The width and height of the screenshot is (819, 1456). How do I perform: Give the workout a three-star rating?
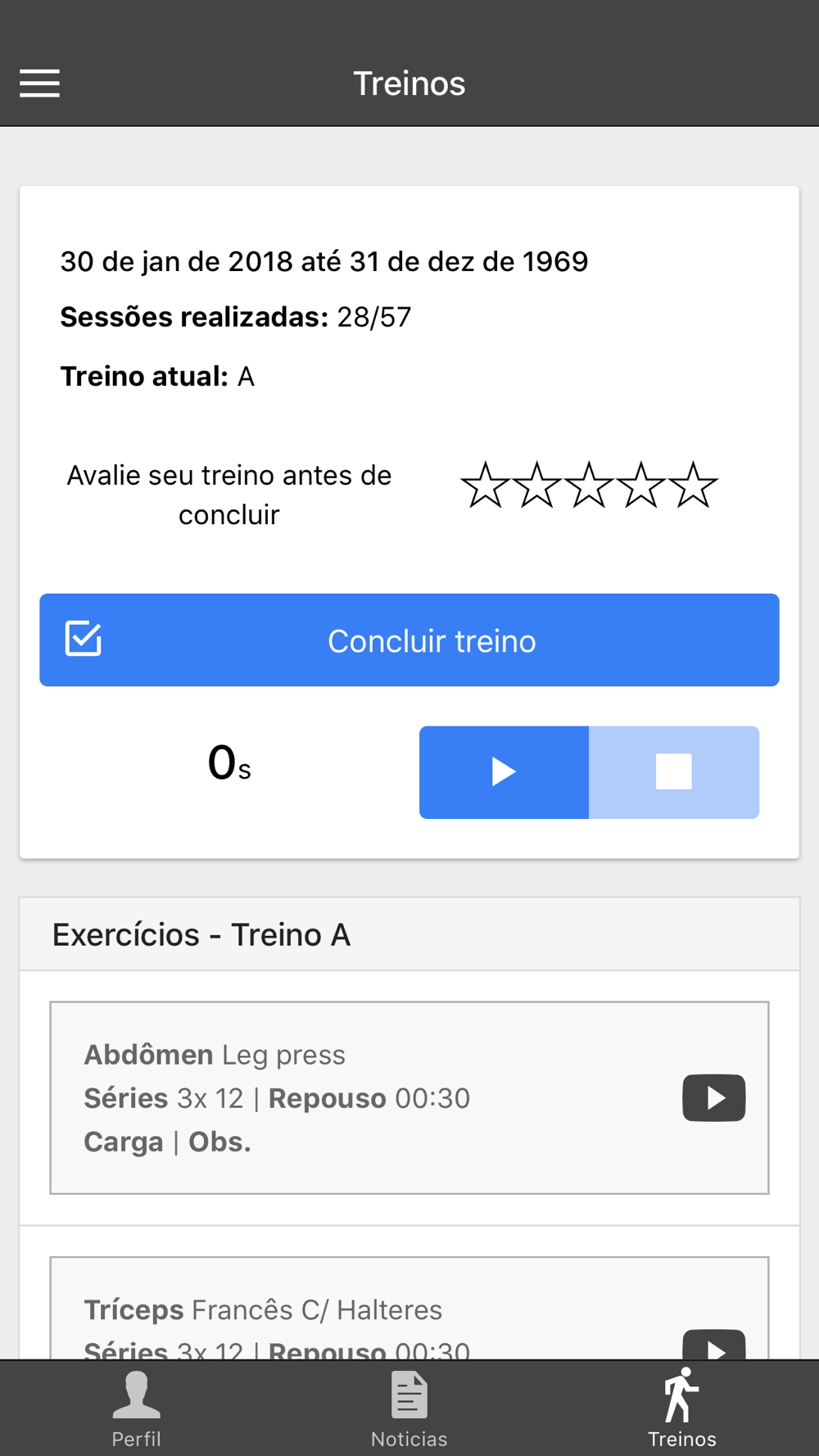coord(589,485)
